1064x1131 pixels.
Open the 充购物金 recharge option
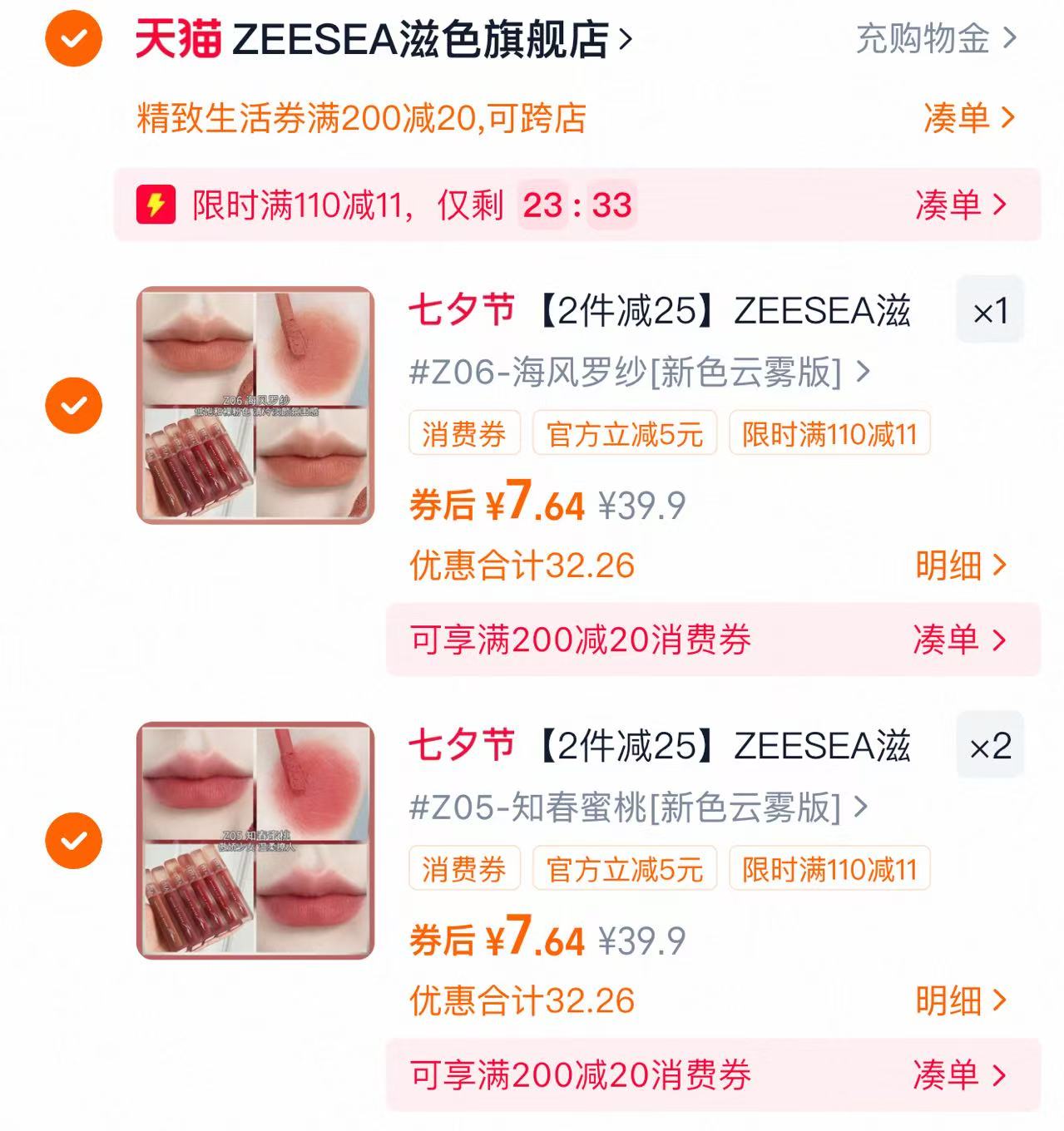pyautogui.click(x=923, y=40)
